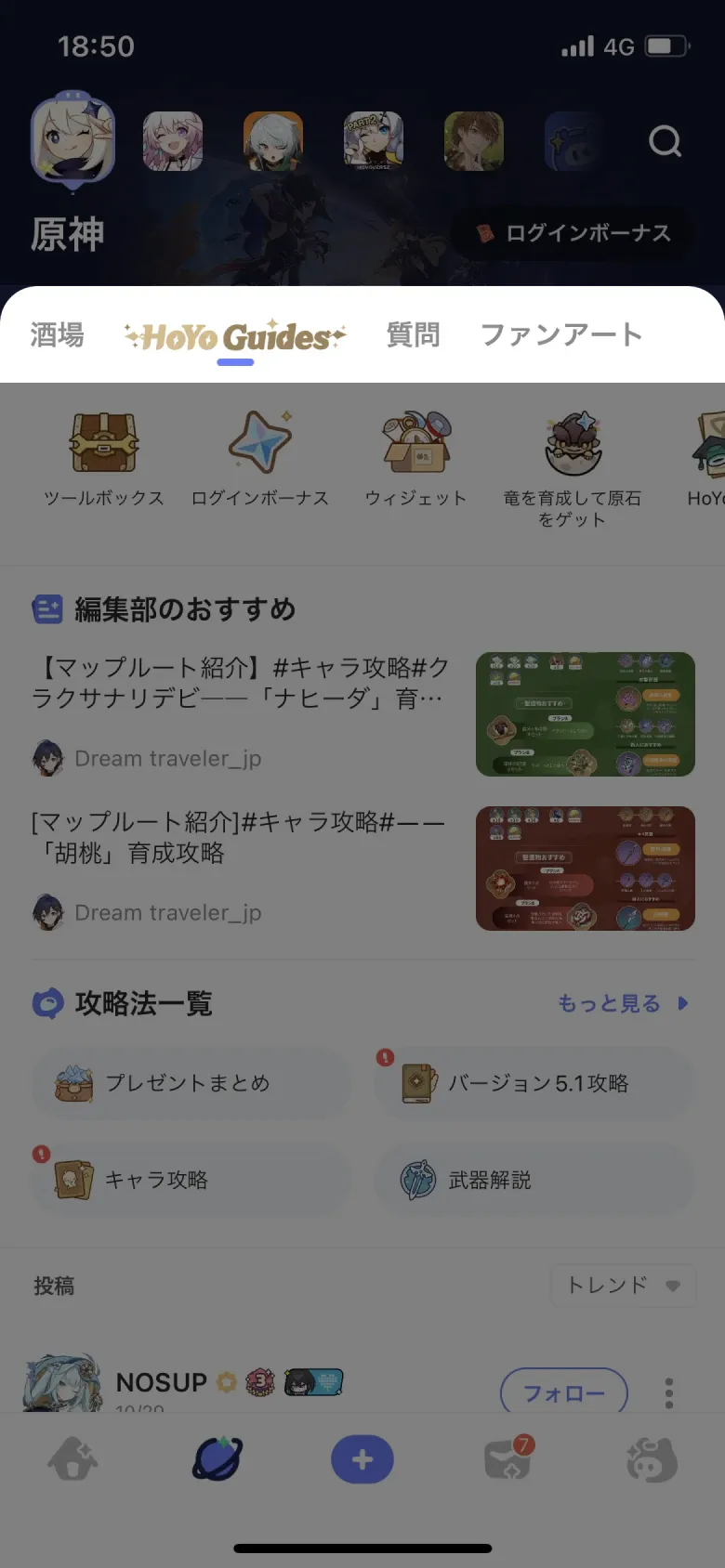Open the missions icon with red badge 7
The image size is (725, 1568).
click(x=507, y=1458)
